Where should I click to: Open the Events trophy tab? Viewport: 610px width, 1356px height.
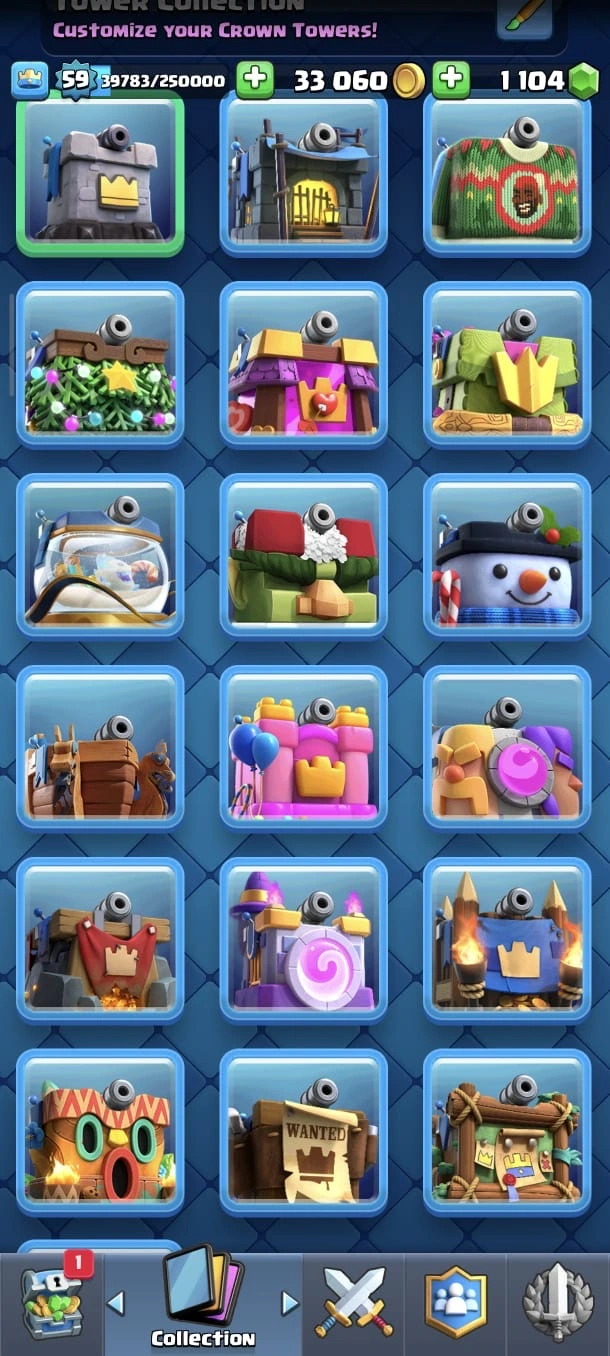point(558,1302)
